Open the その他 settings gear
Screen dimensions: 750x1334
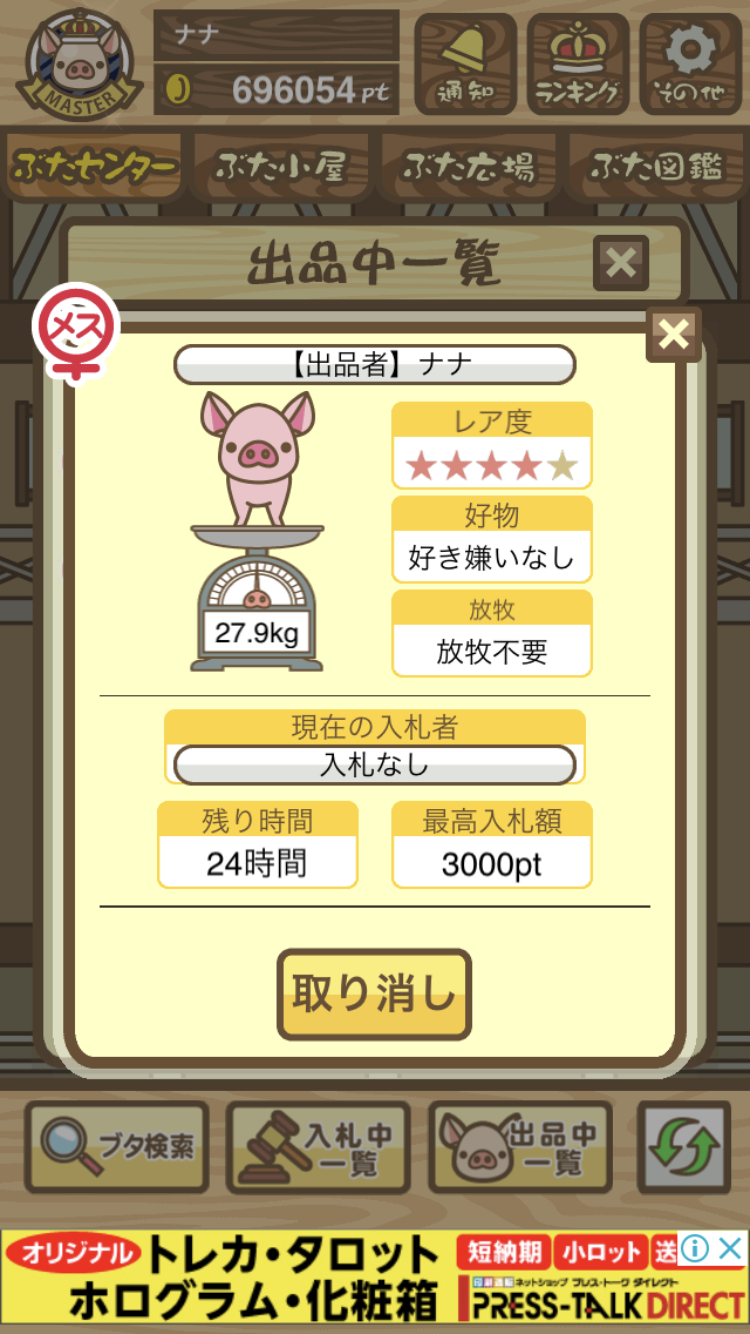(x=690, y=64)
